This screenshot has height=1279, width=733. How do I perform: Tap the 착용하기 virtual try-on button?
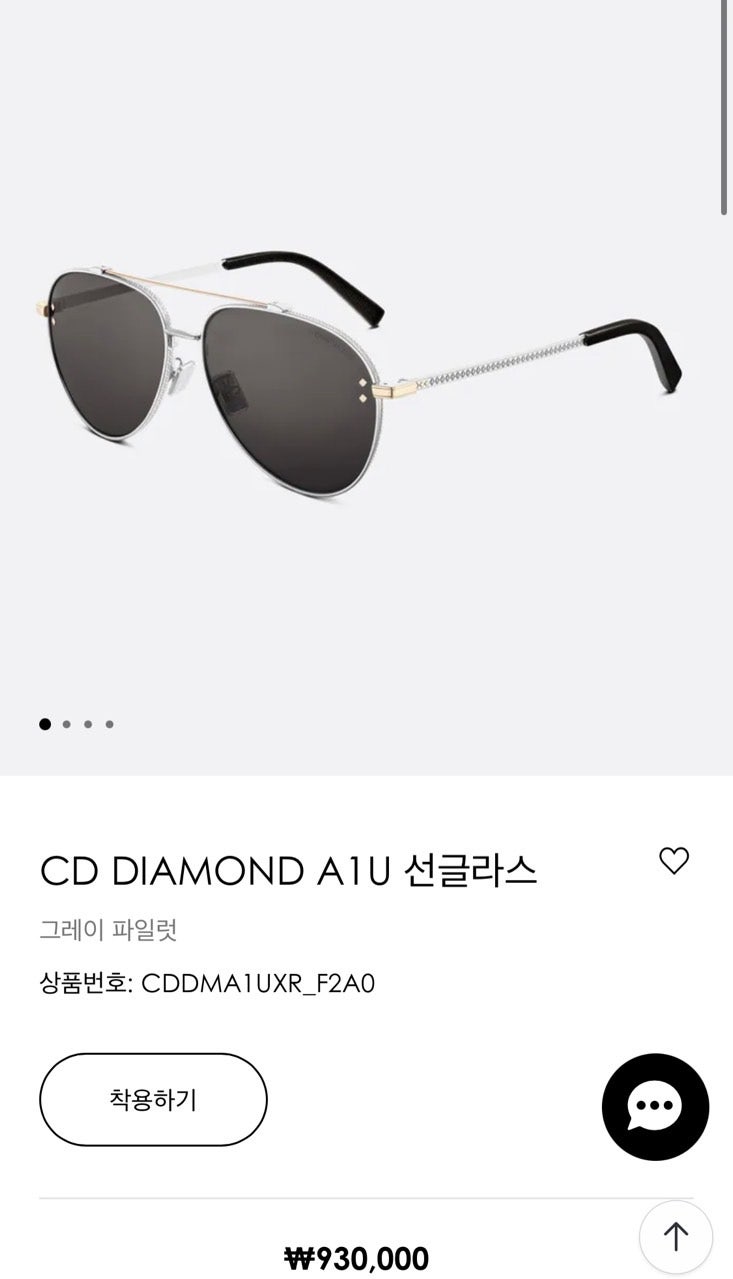[153, 1100]
